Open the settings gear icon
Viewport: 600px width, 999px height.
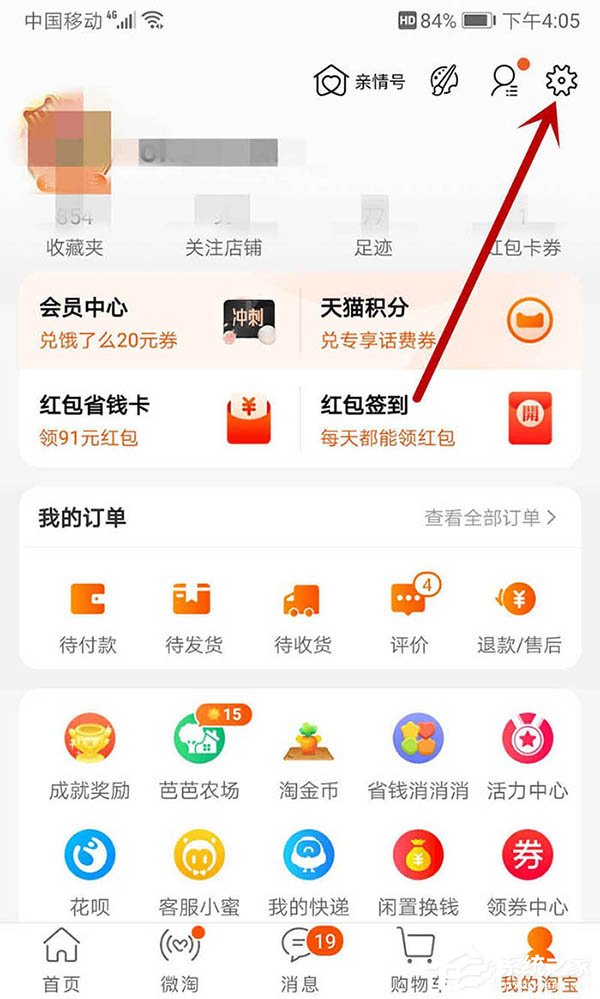click(562, 80)
